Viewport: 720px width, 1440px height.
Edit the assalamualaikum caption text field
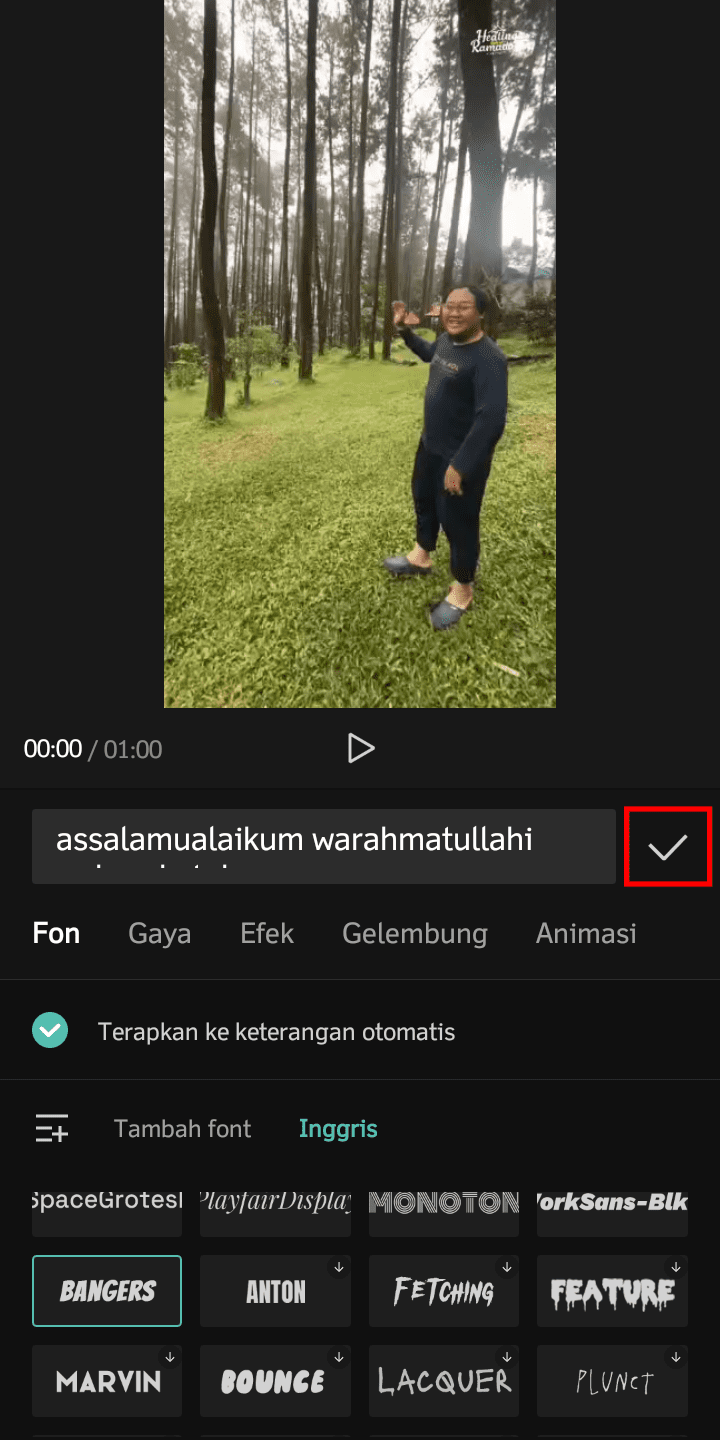click(x=324, y=846)
